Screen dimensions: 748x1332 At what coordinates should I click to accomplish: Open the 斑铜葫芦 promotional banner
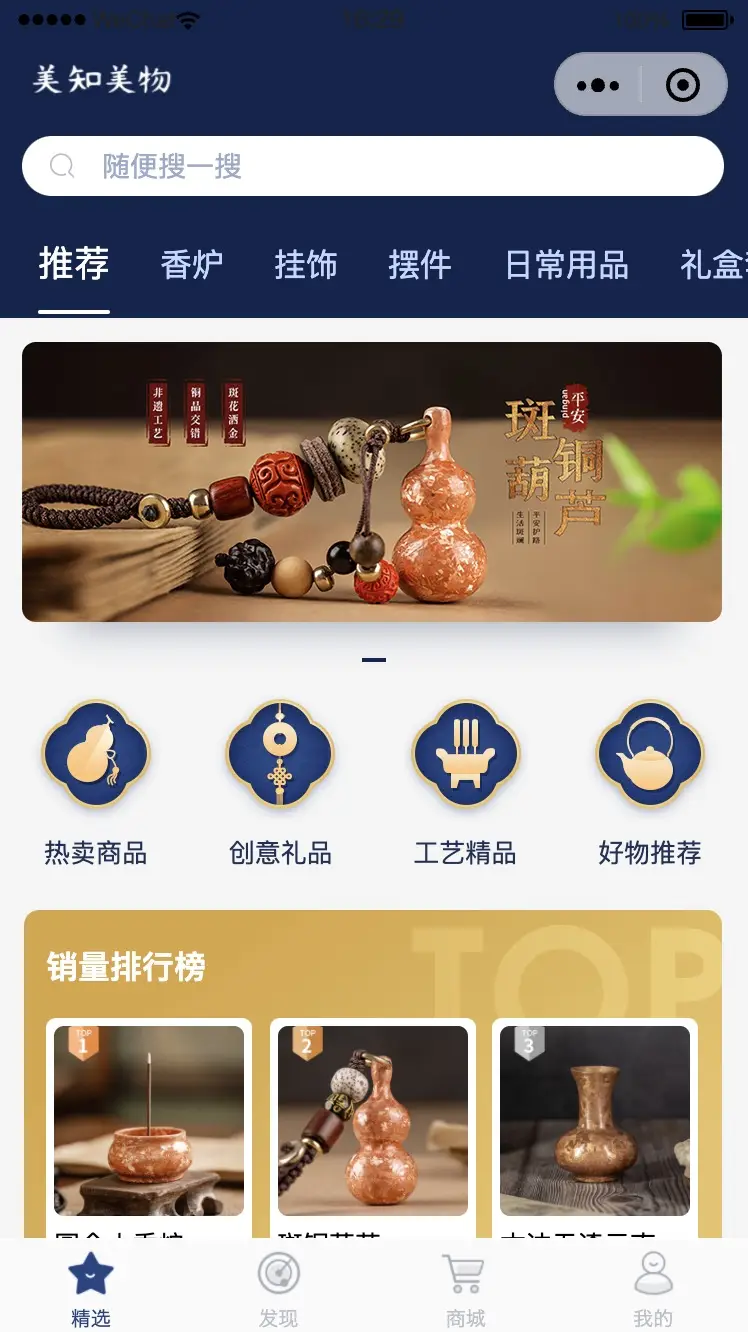[x=372, y=482]
